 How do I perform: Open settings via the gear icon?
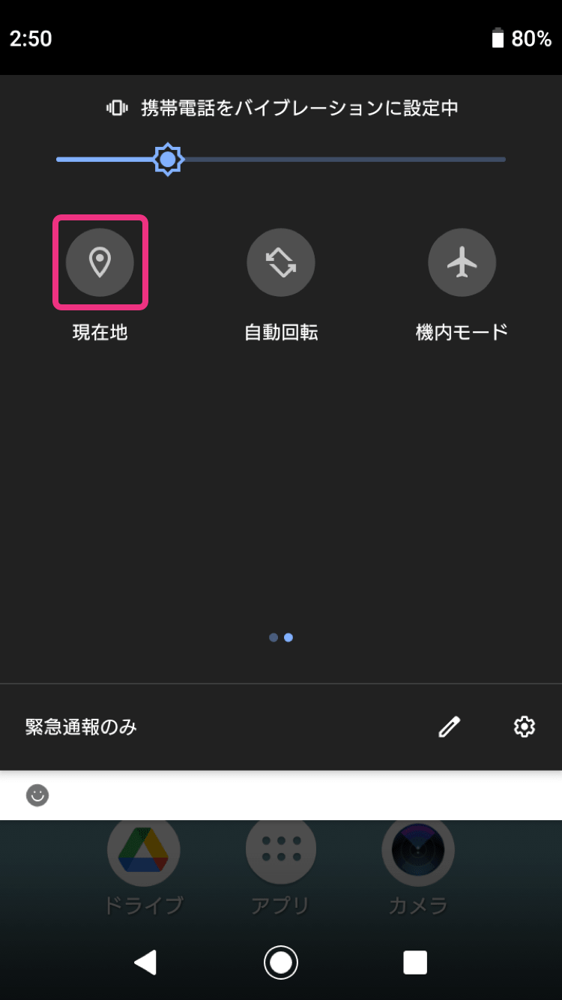pos(524,726)
